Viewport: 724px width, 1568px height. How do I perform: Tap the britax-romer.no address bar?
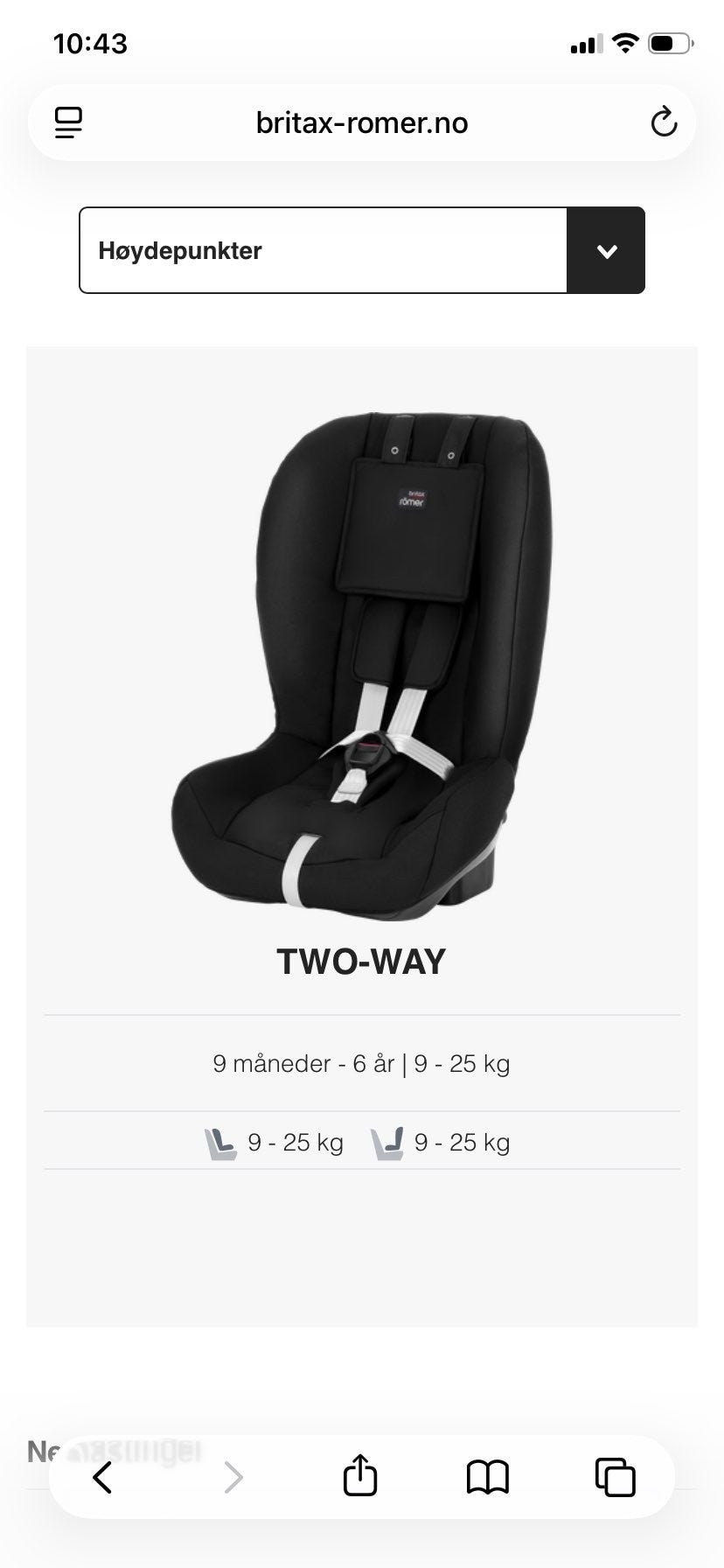click(x=362, y=122)
